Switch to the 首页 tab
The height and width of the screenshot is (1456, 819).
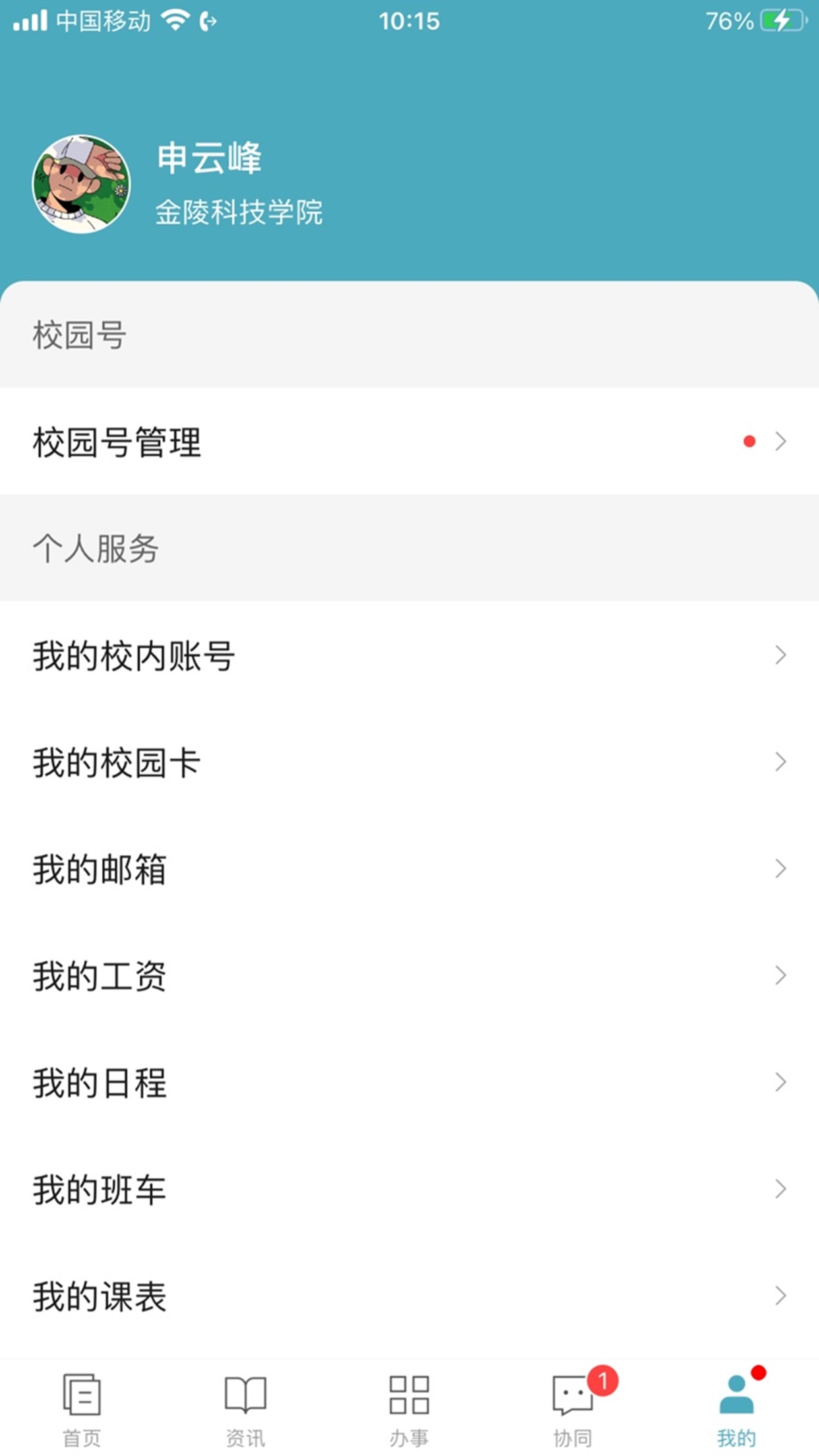82,1409
